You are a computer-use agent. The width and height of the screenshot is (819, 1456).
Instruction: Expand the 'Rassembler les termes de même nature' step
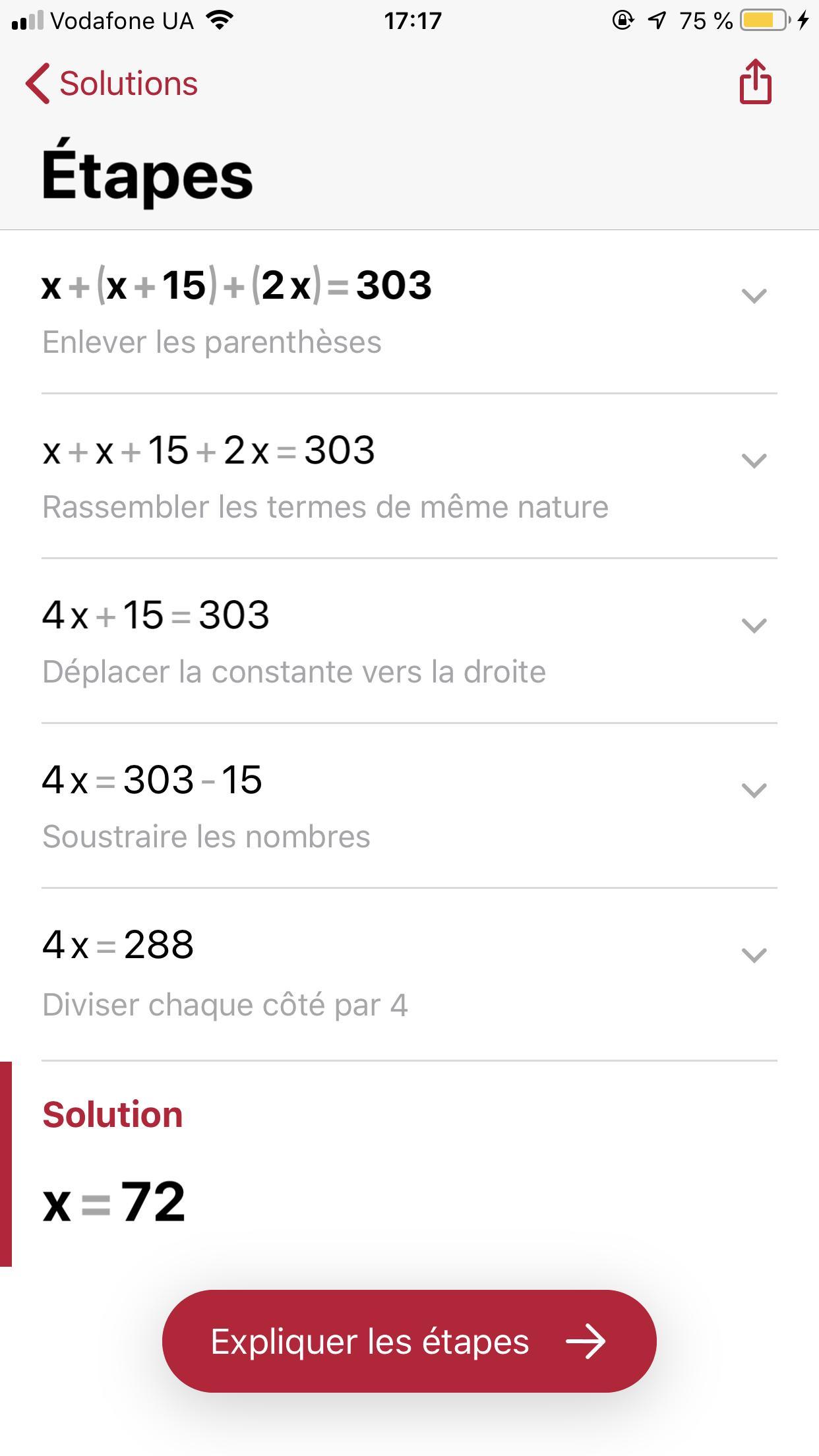coord(754,460)
